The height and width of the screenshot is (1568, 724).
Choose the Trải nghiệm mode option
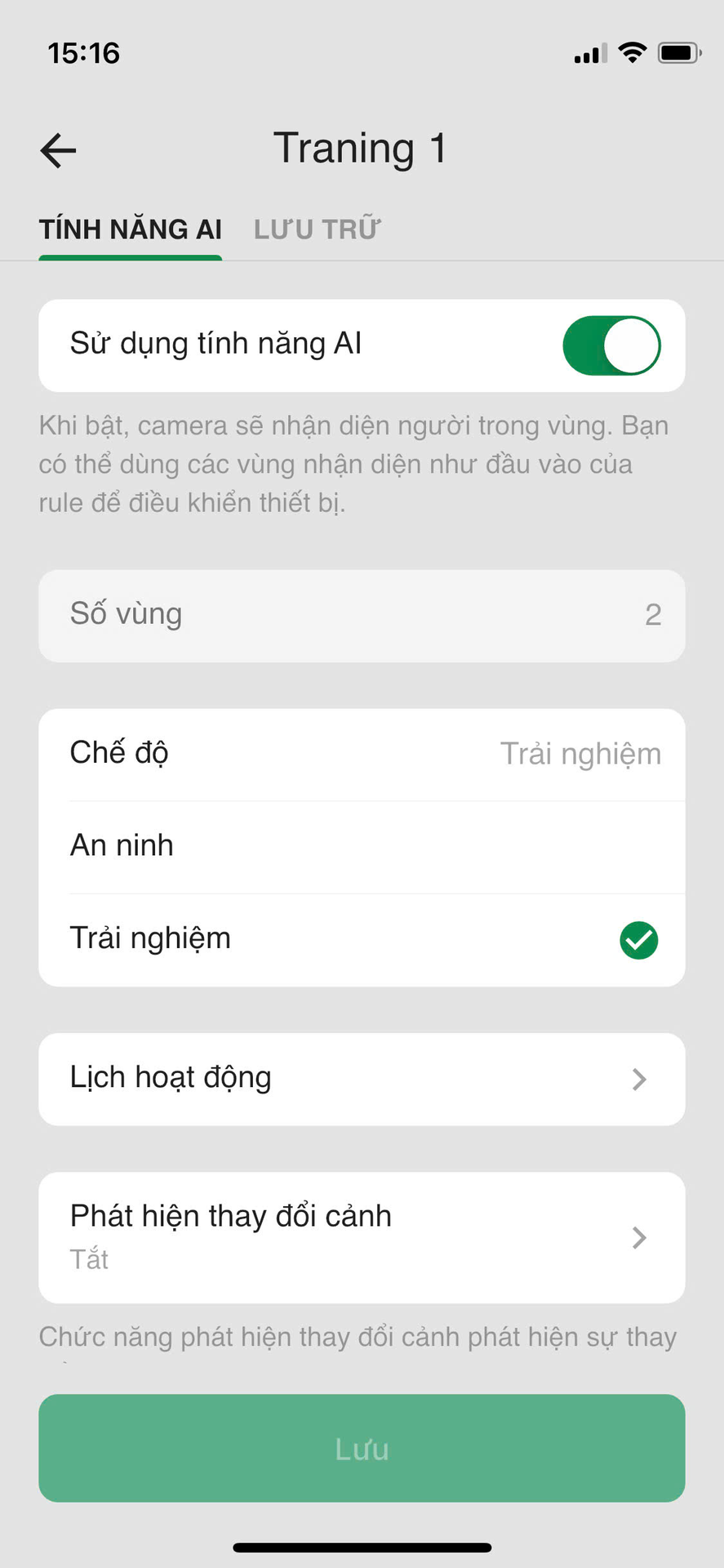point(362,939)
